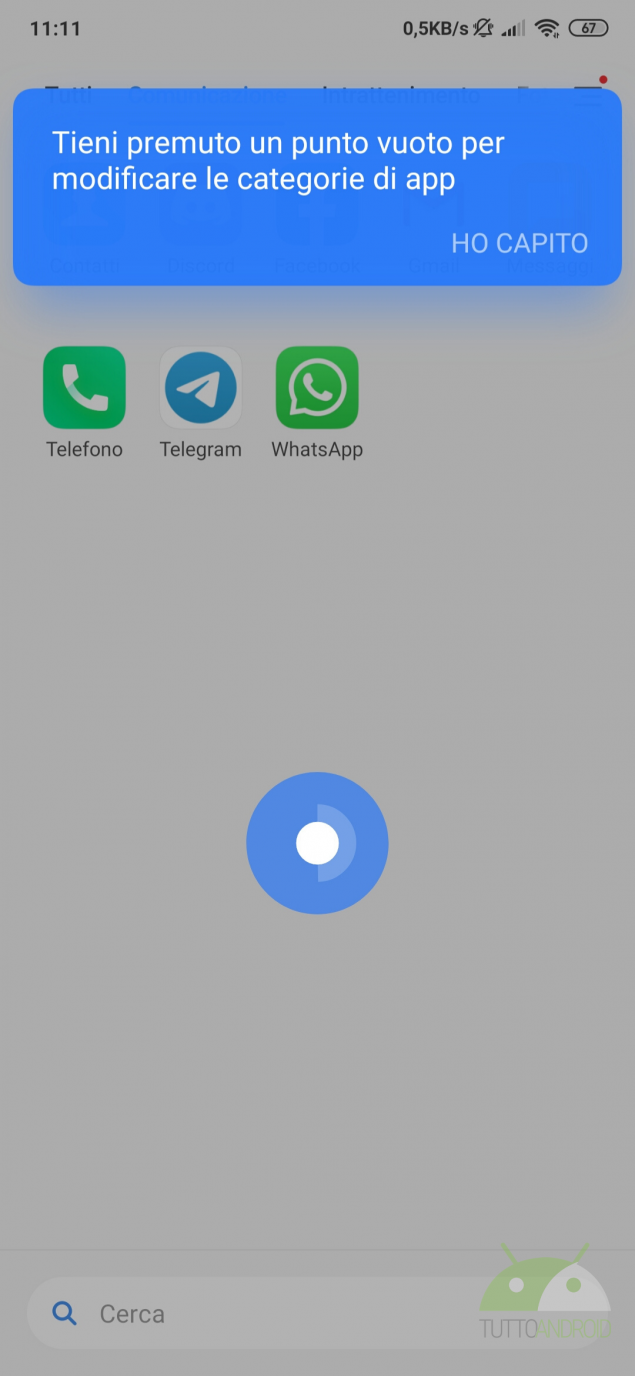Open WhatsApp

[317, 388]
